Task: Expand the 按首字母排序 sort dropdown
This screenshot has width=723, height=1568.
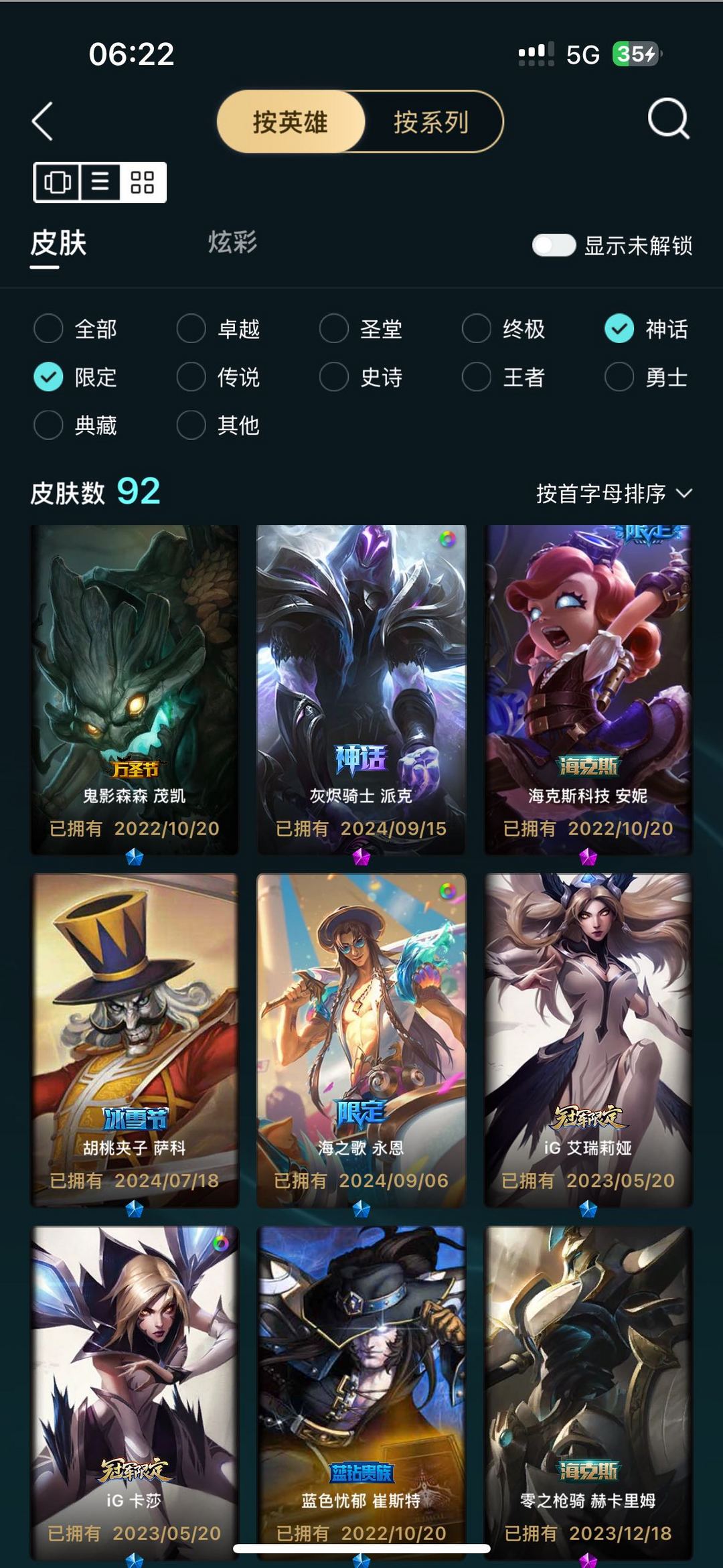Action: [614, 494]
